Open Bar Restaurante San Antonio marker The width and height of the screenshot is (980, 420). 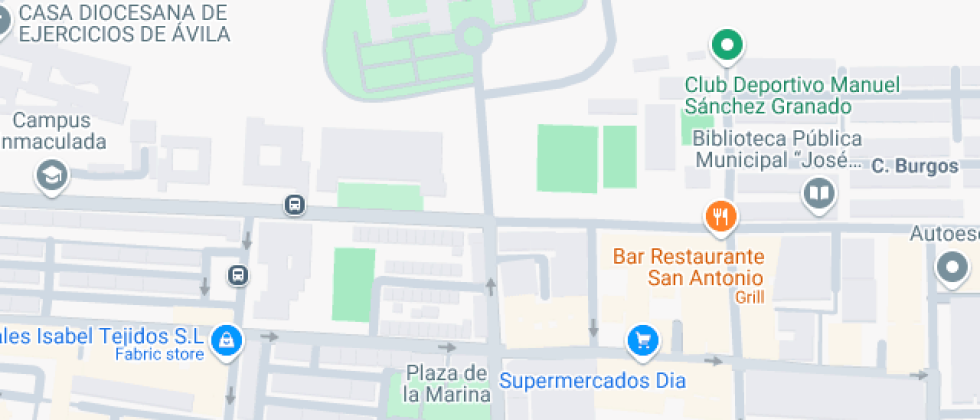(x=720, y=215)
